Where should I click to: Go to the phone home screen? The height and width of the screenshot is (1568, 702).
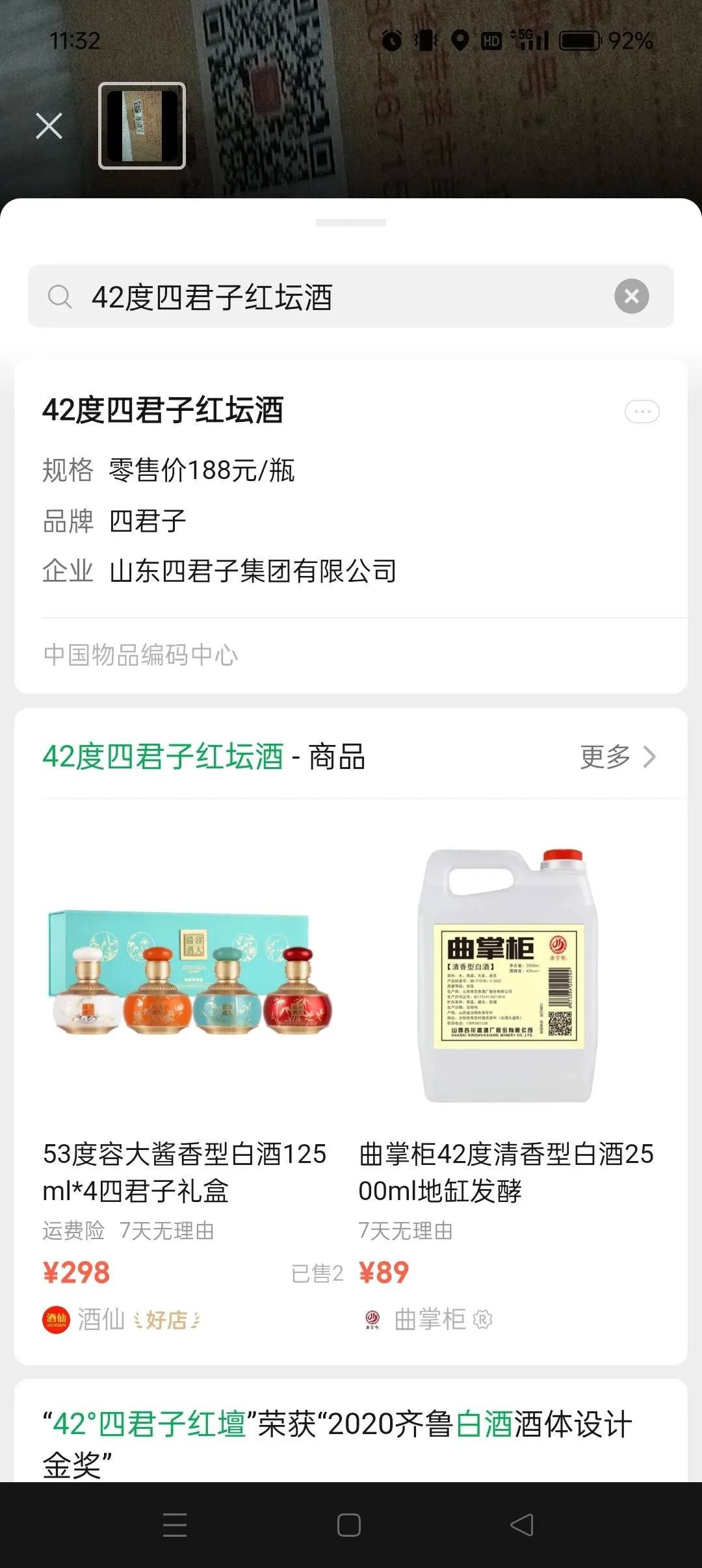tap(349, 1525)
